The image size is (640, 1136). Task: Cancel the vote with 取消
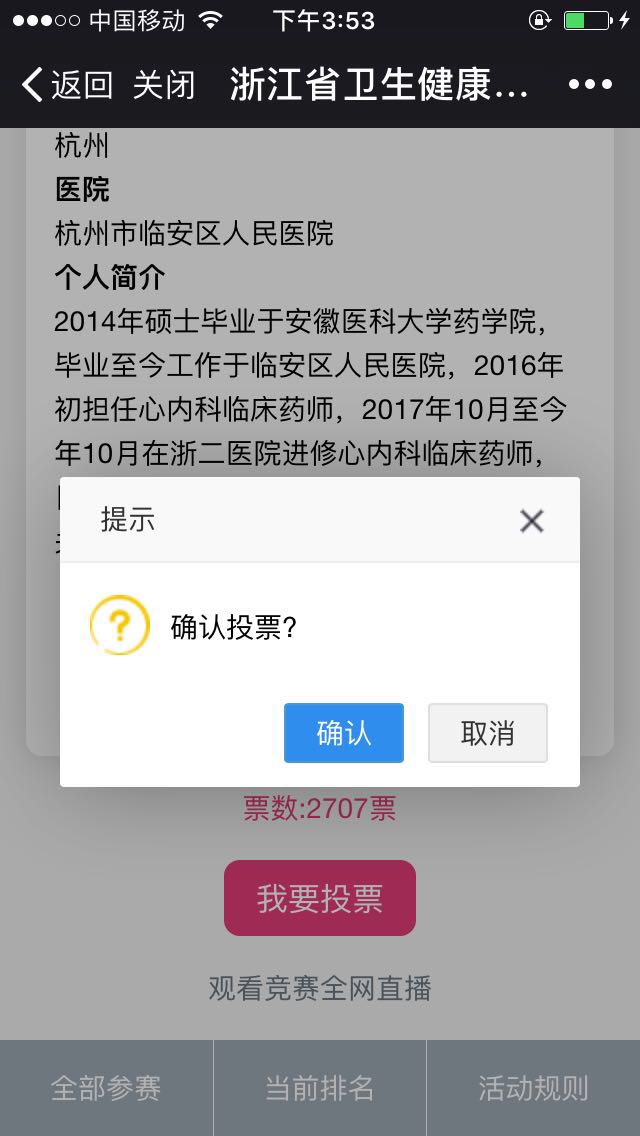[x=487, y=733]
